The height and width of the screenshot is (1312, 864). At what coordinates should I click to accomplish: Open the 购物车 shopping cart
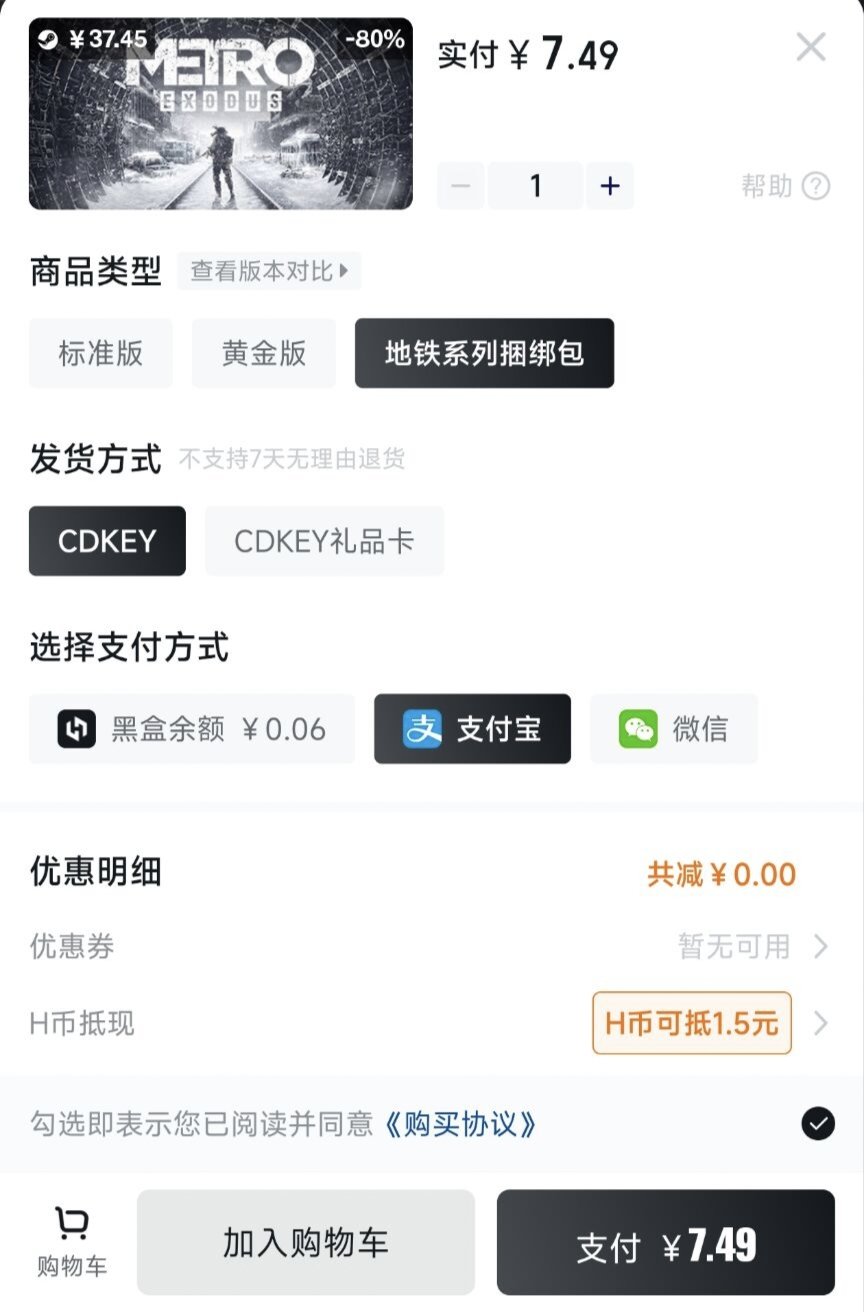(x=72, y=1241)
